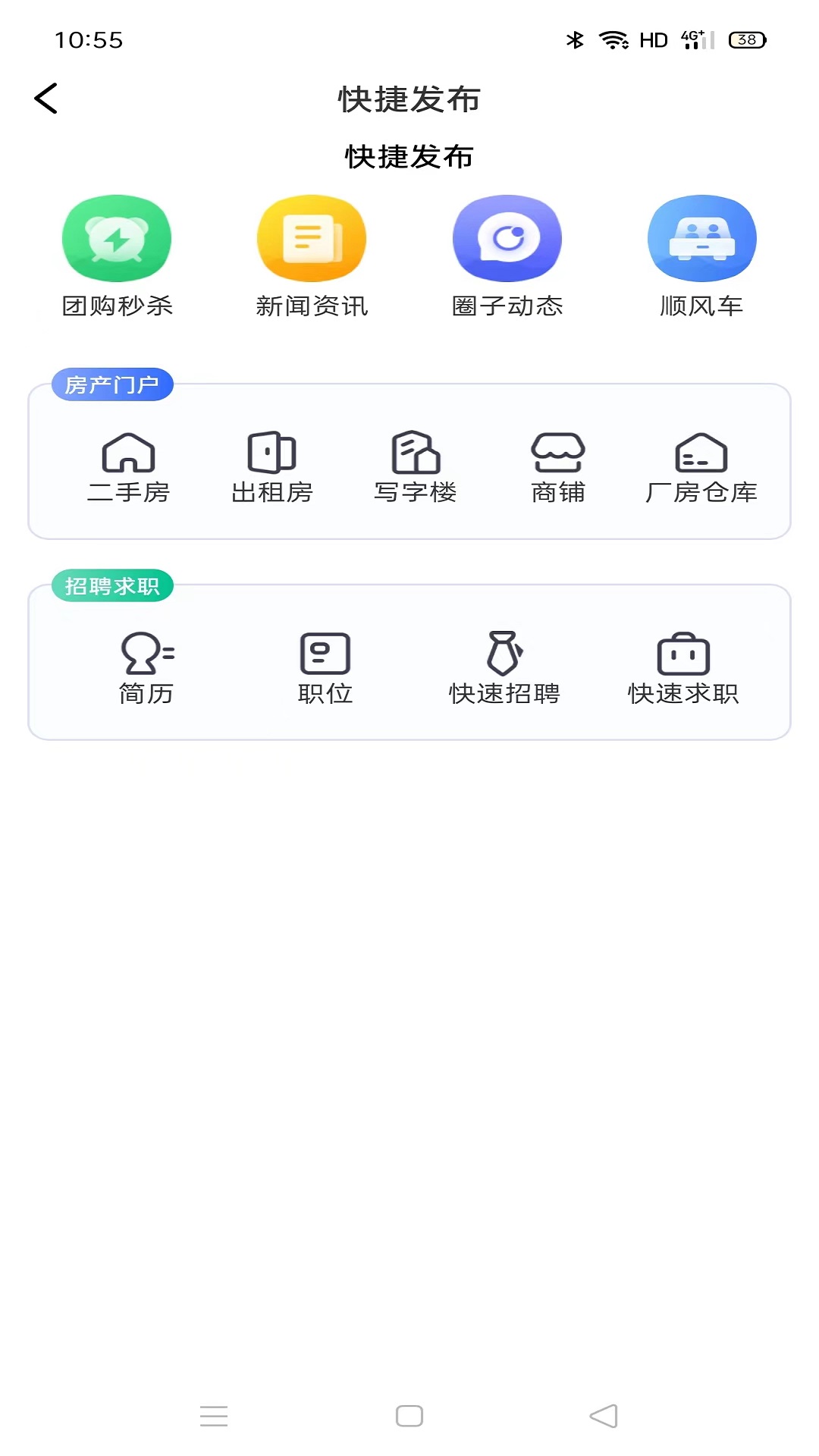The height and width of the screenshot is (1456, 819).
Task: Select 职位 to publish a job
Action: 325,668
